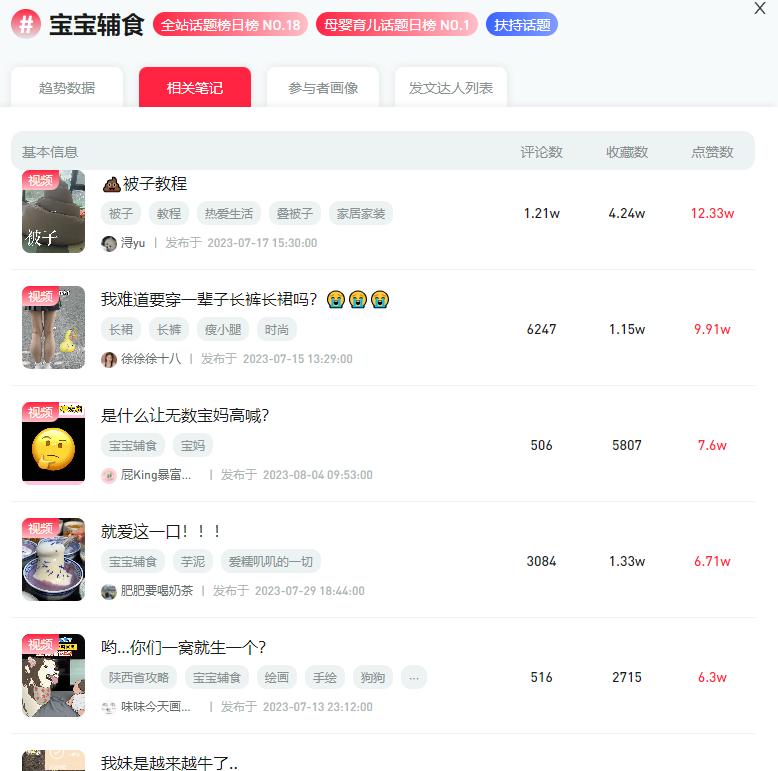Select the 芋泥 tag
The width and height of the screenshot is (778, 771).
[x=193, y=561]
